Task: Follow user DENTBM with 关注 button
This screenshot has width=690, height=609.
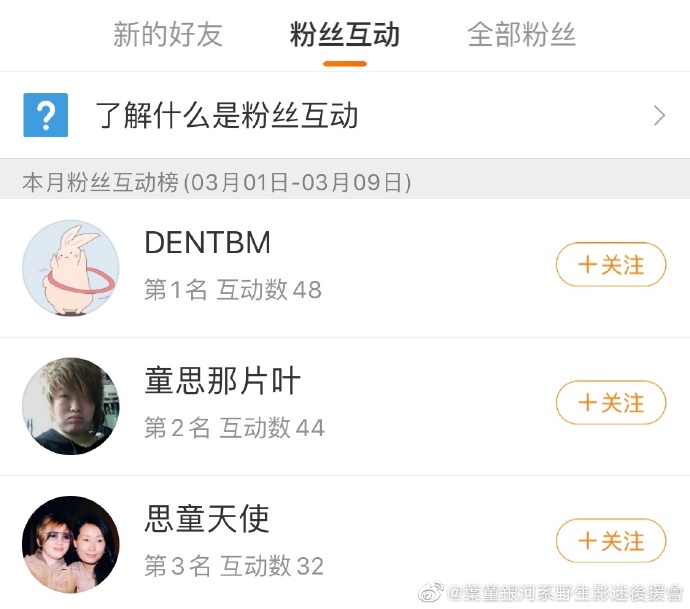Action: coord(610,265)
